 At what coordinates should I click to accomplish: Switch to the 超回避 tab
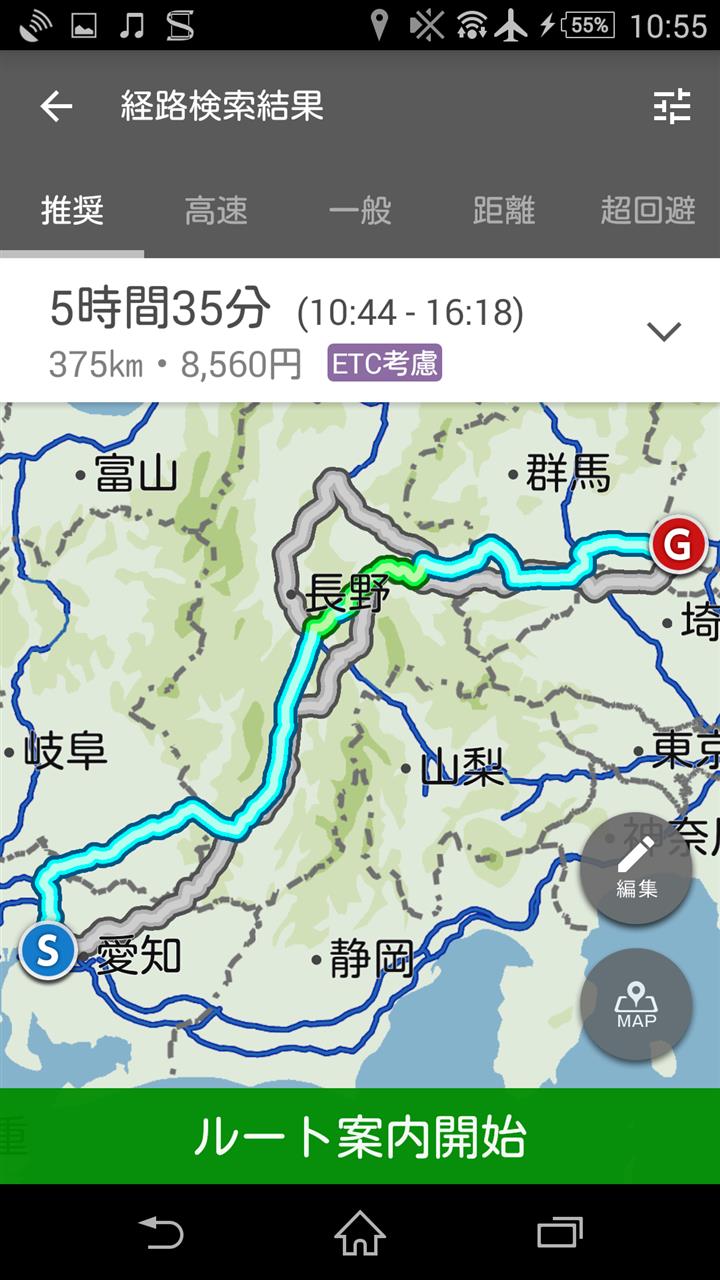point(648,211)
